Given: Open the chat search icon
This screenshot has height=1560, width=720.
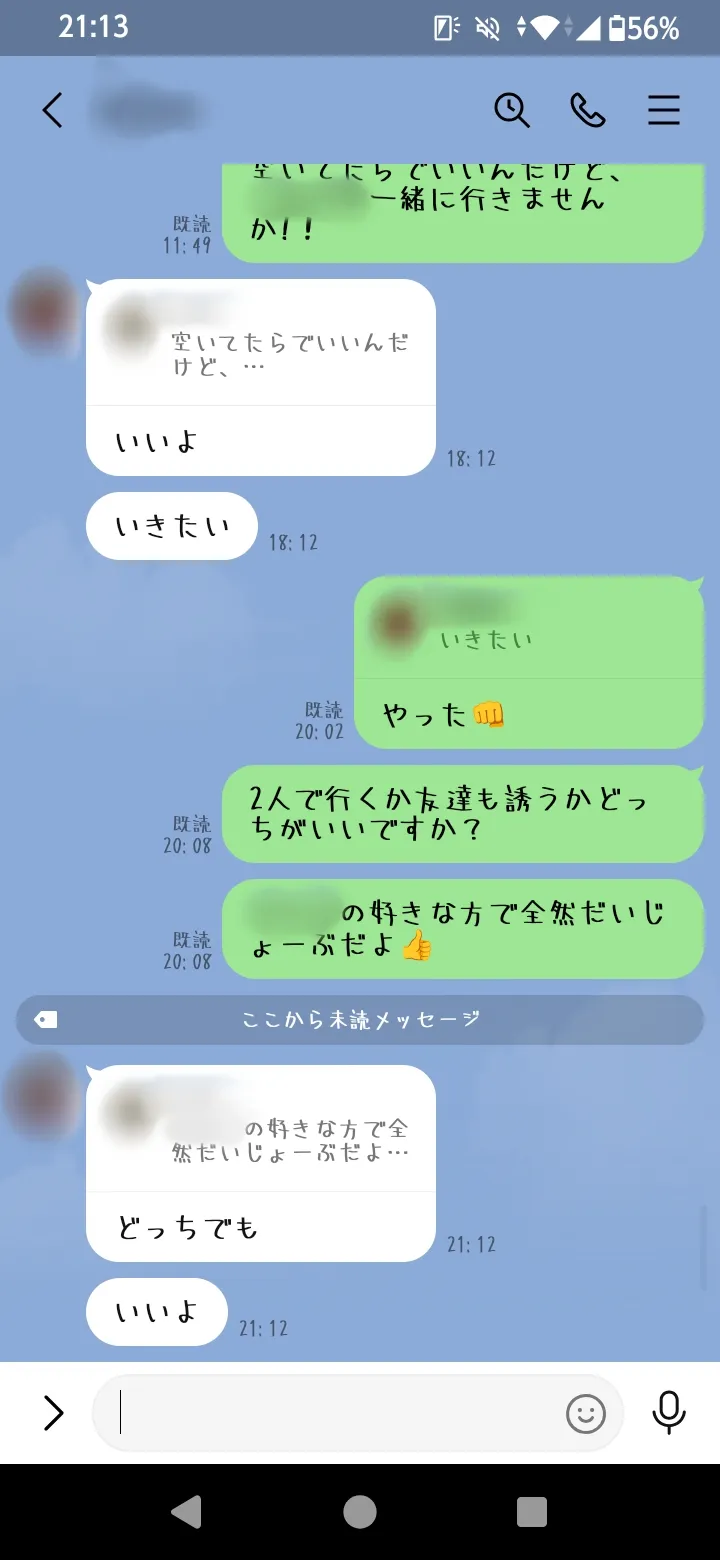Looking at the screenshot, I should [x=512, y=110].
